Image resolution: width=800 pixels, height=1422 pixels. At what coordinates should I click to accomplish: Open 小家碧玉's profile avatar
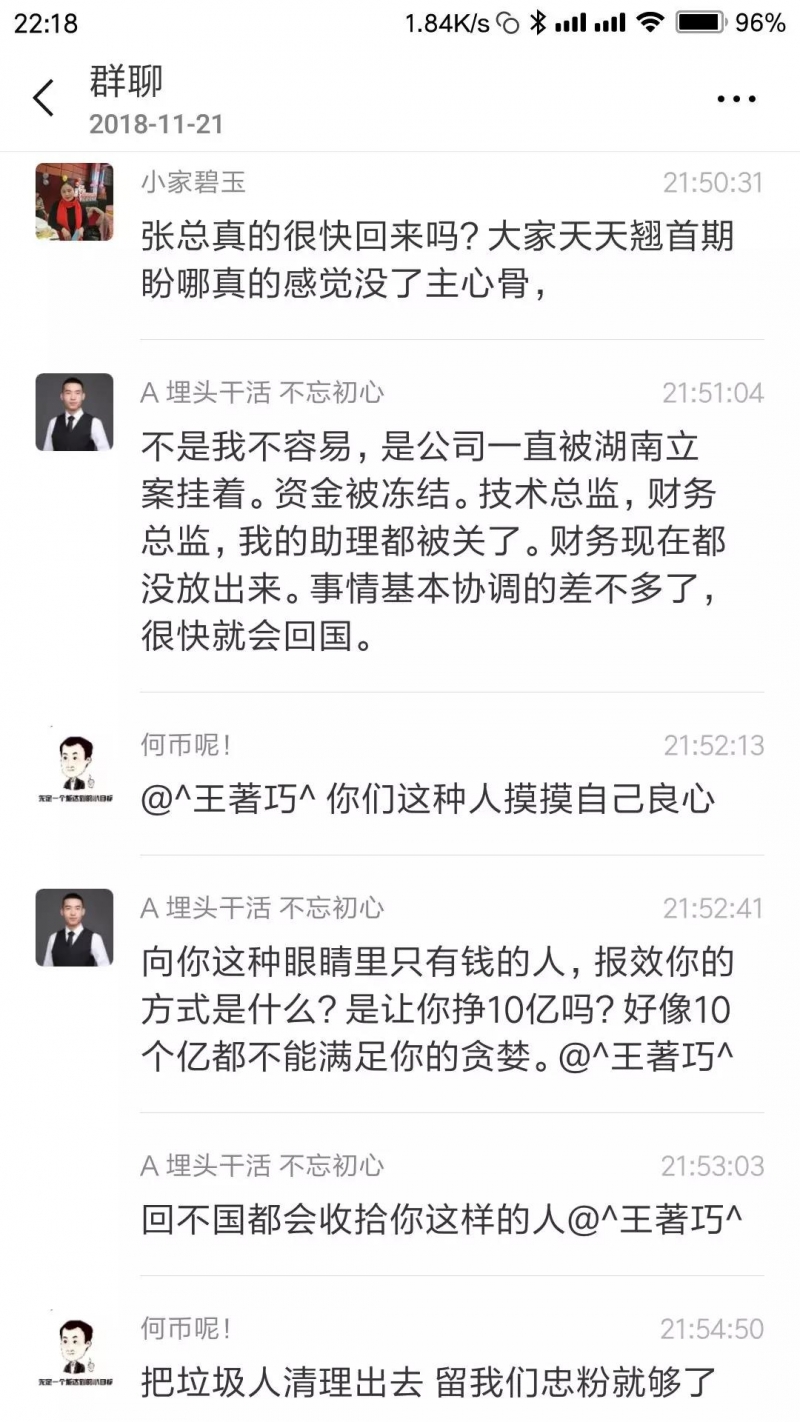pos(74,201)
